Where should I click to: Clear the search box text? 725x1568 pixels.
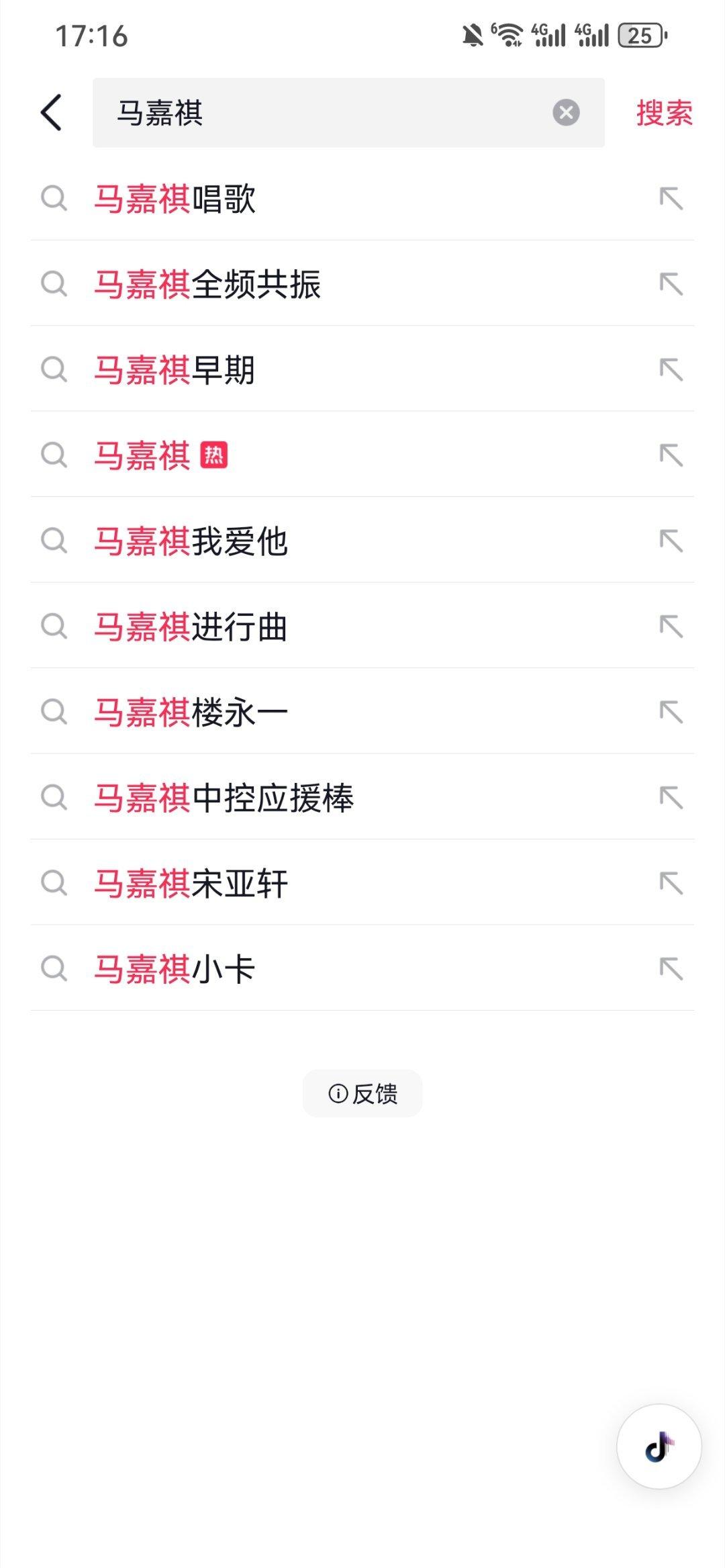[566, 112]
